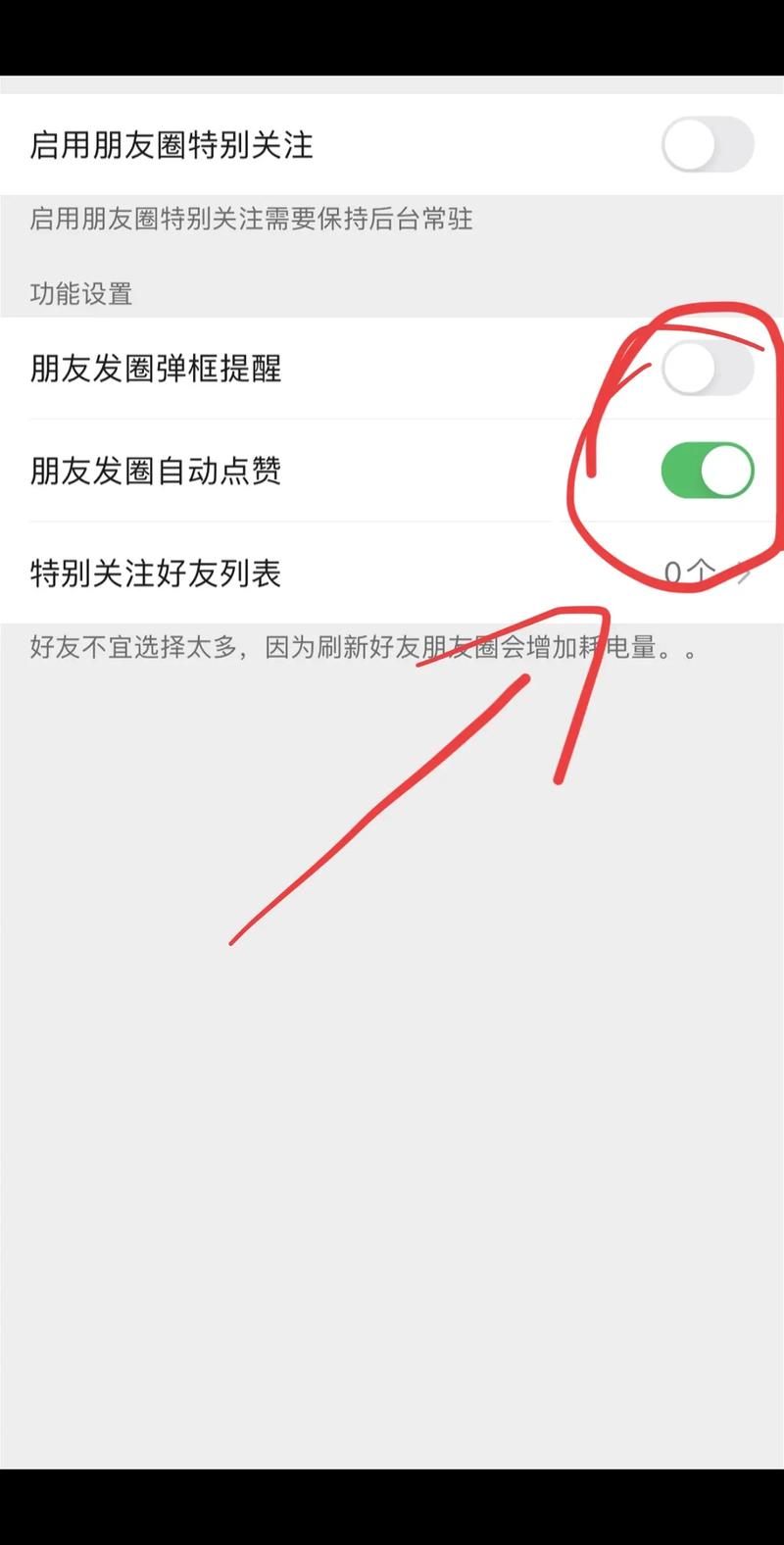Disable the 朋友发圈自动点赞 green switch
This screenshot has width=784, height=1545.
[x=708, y=471]
